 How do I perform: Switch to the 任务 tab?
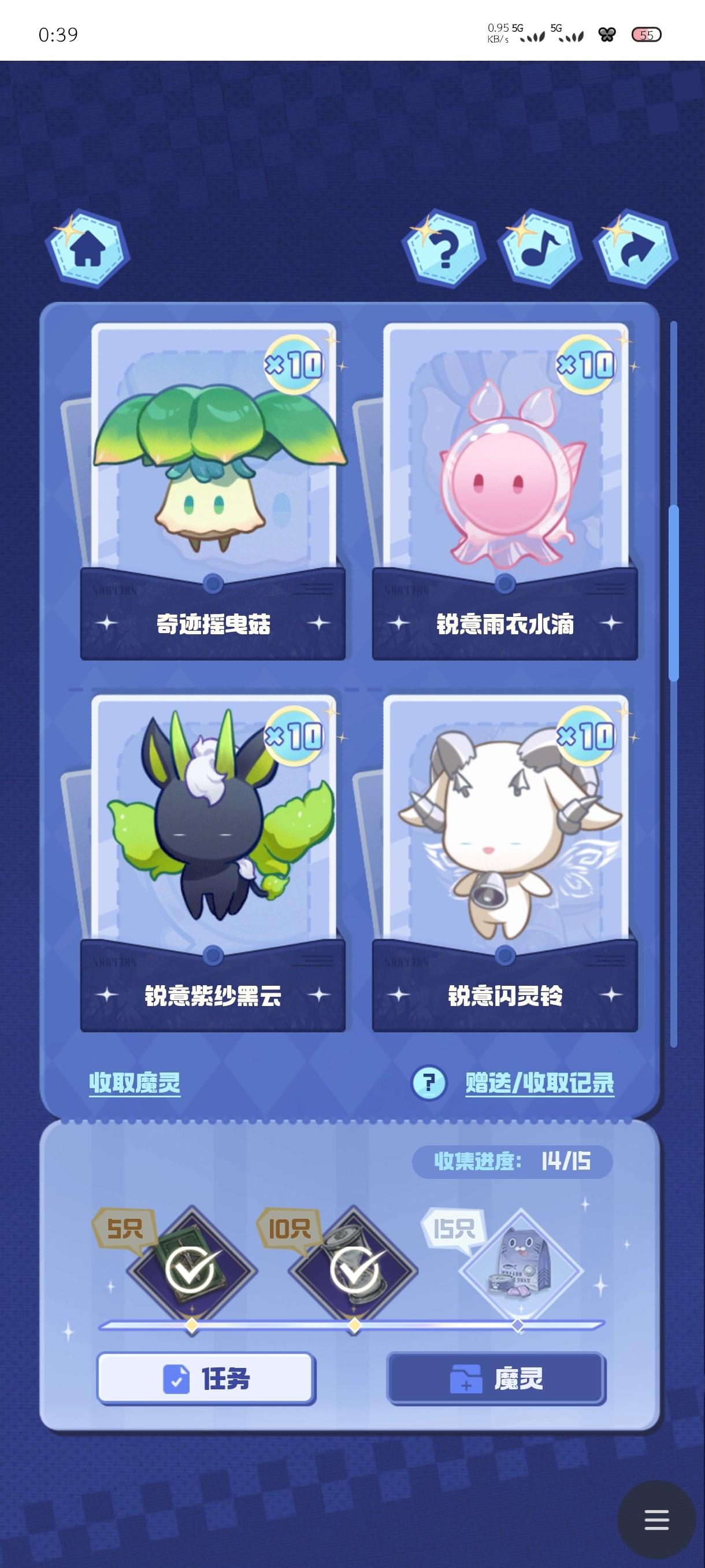[x=206, y=1379]
